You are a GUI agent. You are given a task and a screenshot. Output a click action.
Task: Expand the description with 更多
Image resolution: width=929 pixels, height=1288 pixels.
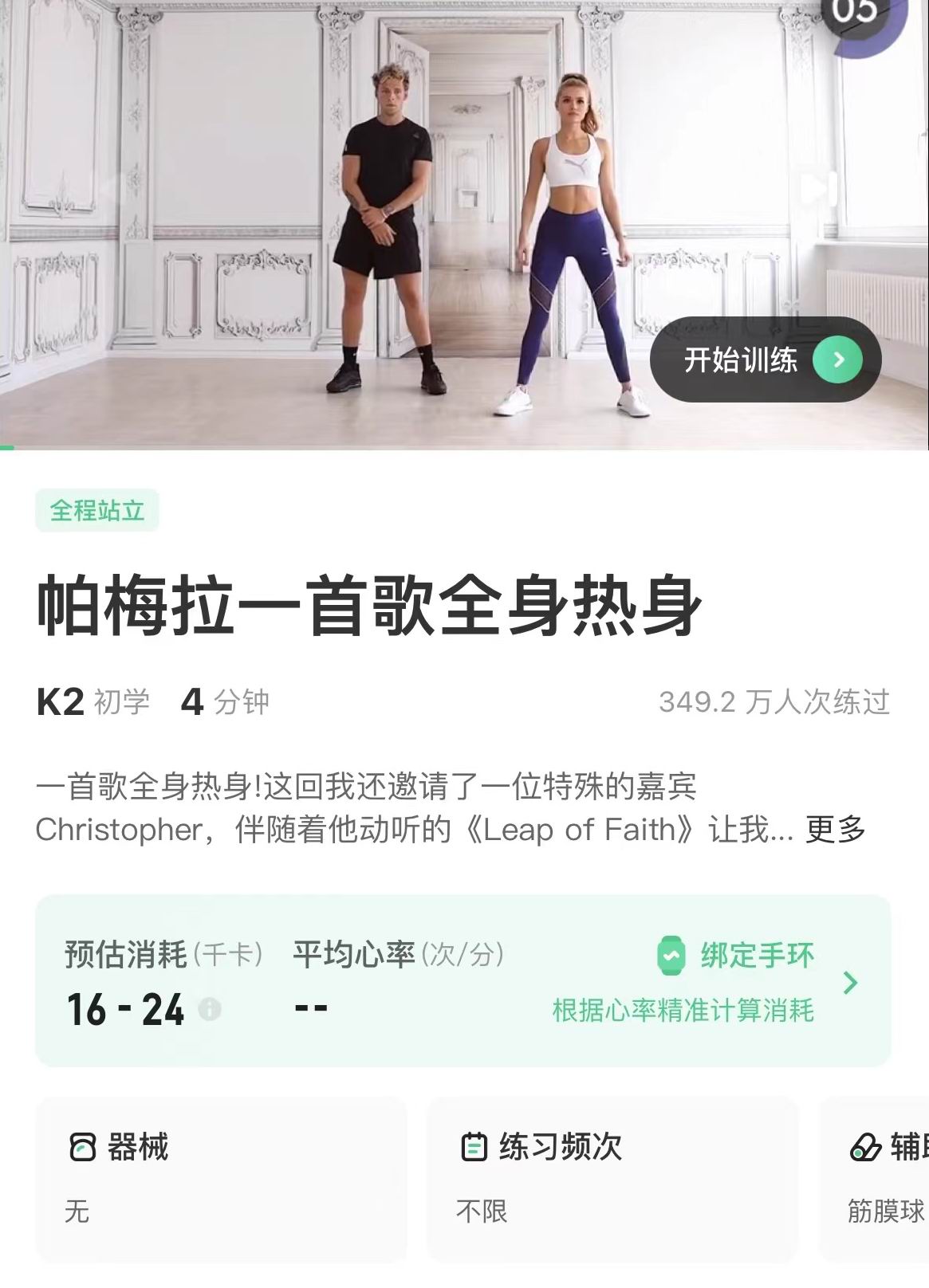(x=836, y=830)
